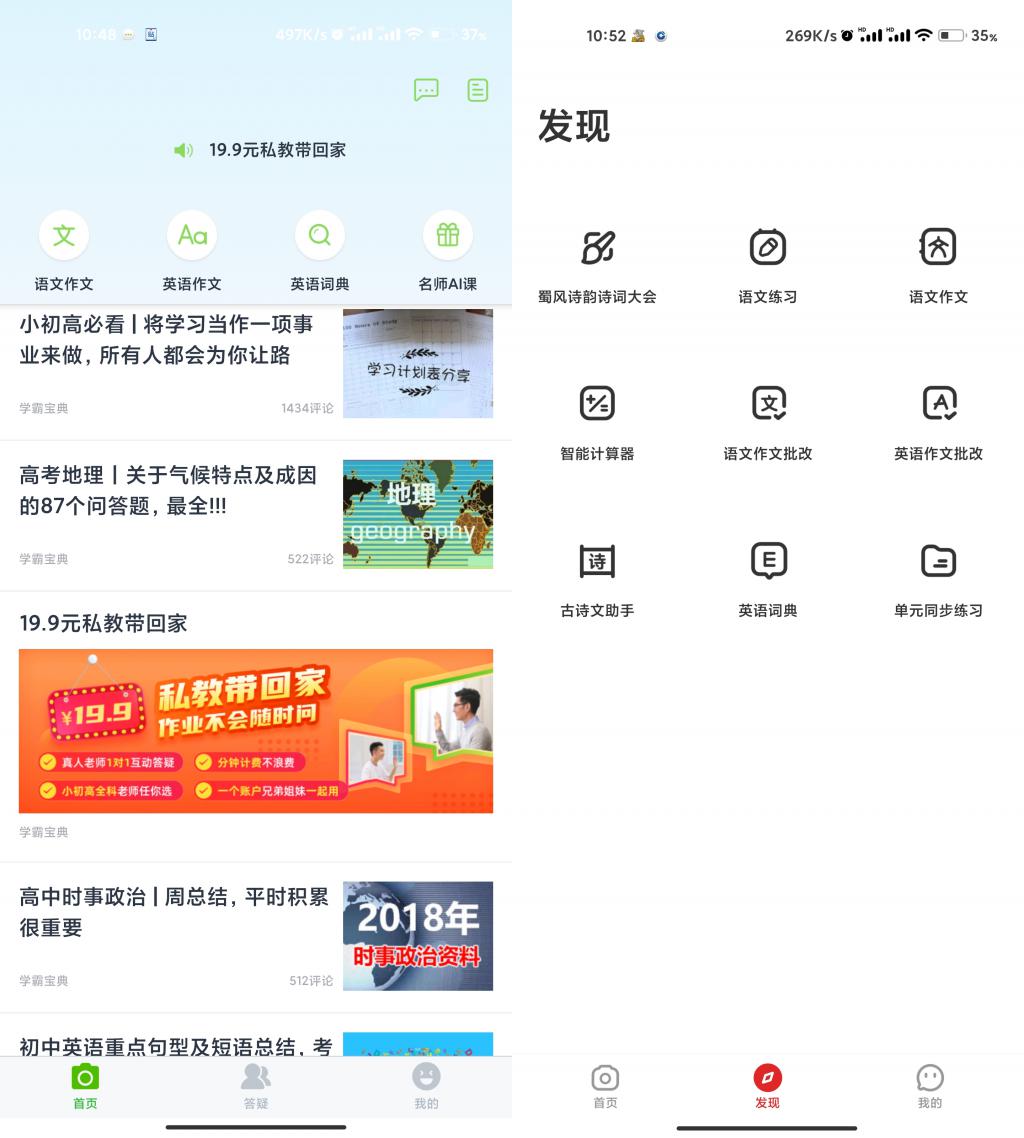Open the document list icon at top
The image size is (1024, 1138).
478,91
